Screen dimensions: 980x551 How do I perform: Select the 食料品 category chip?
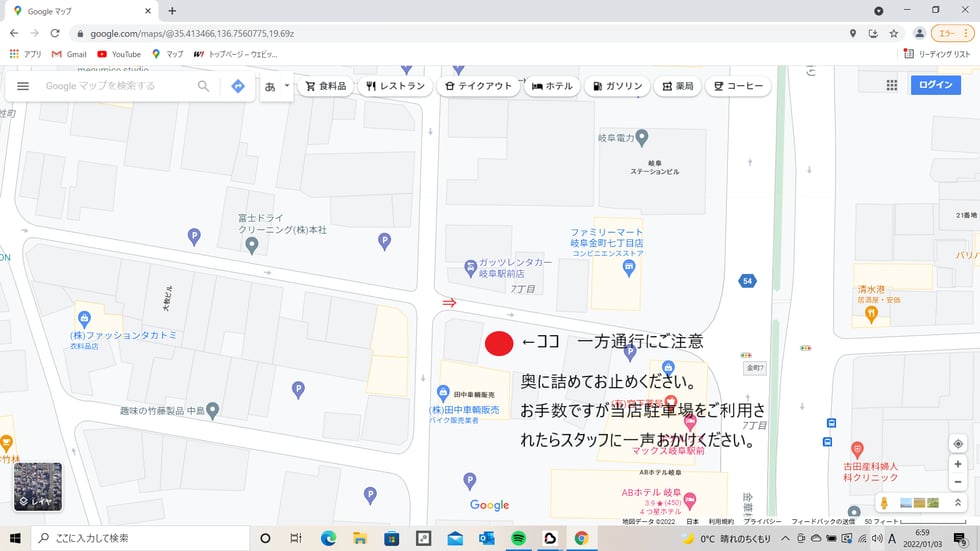(326, 86)
